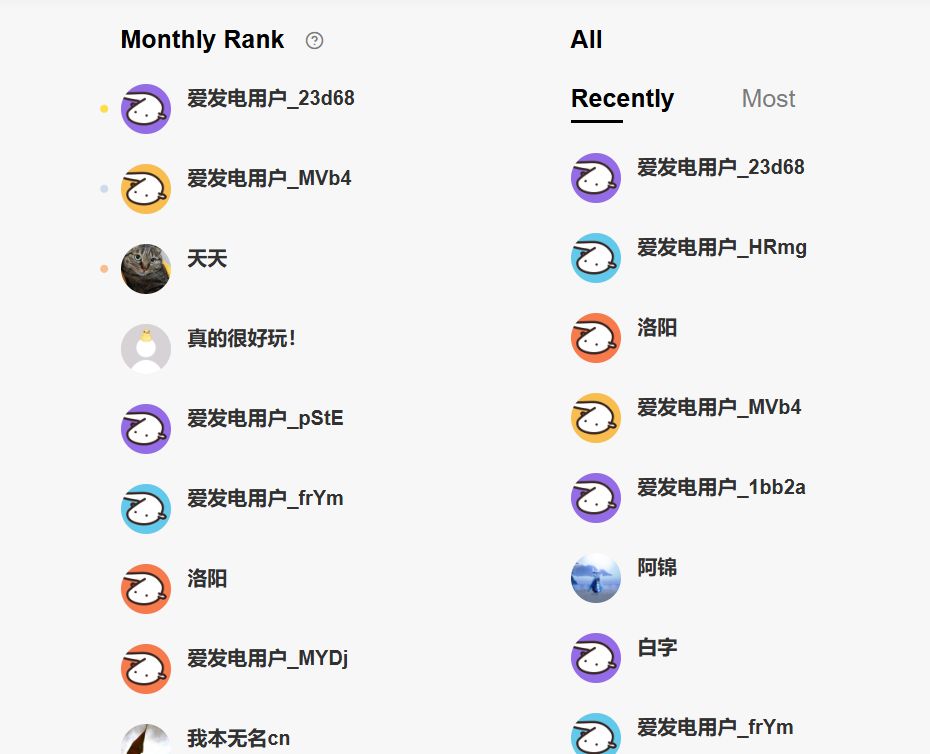Open 爱发电用户_frYm in Monthly Rank
930x754 pixels.
pos(265,498)
